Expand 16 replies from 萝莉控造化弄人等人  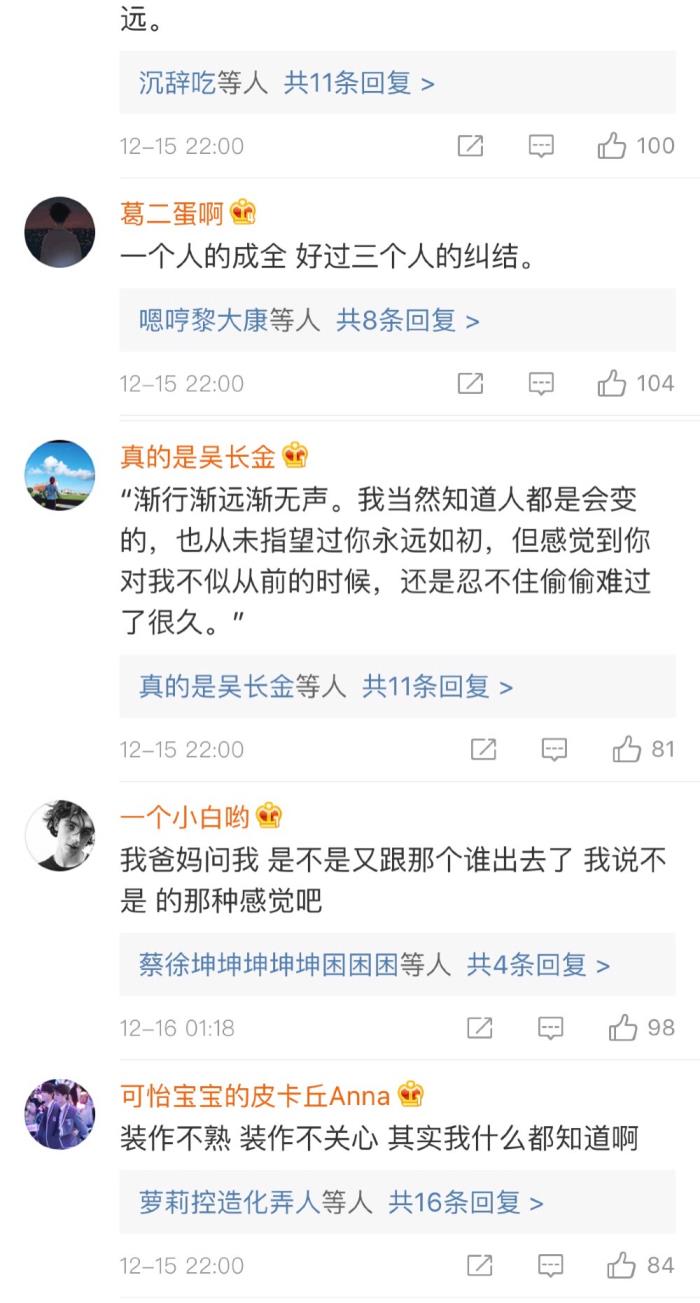[465, 1203]
